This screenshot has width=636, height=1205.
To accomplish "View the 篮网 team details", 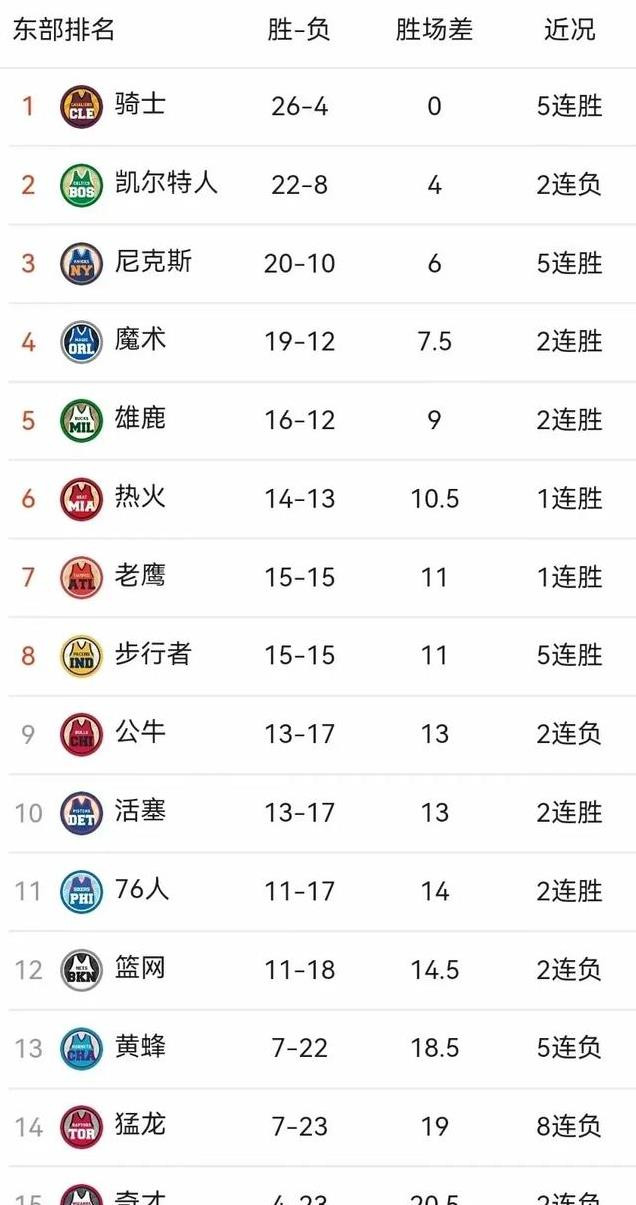I will tap(318, 970).
